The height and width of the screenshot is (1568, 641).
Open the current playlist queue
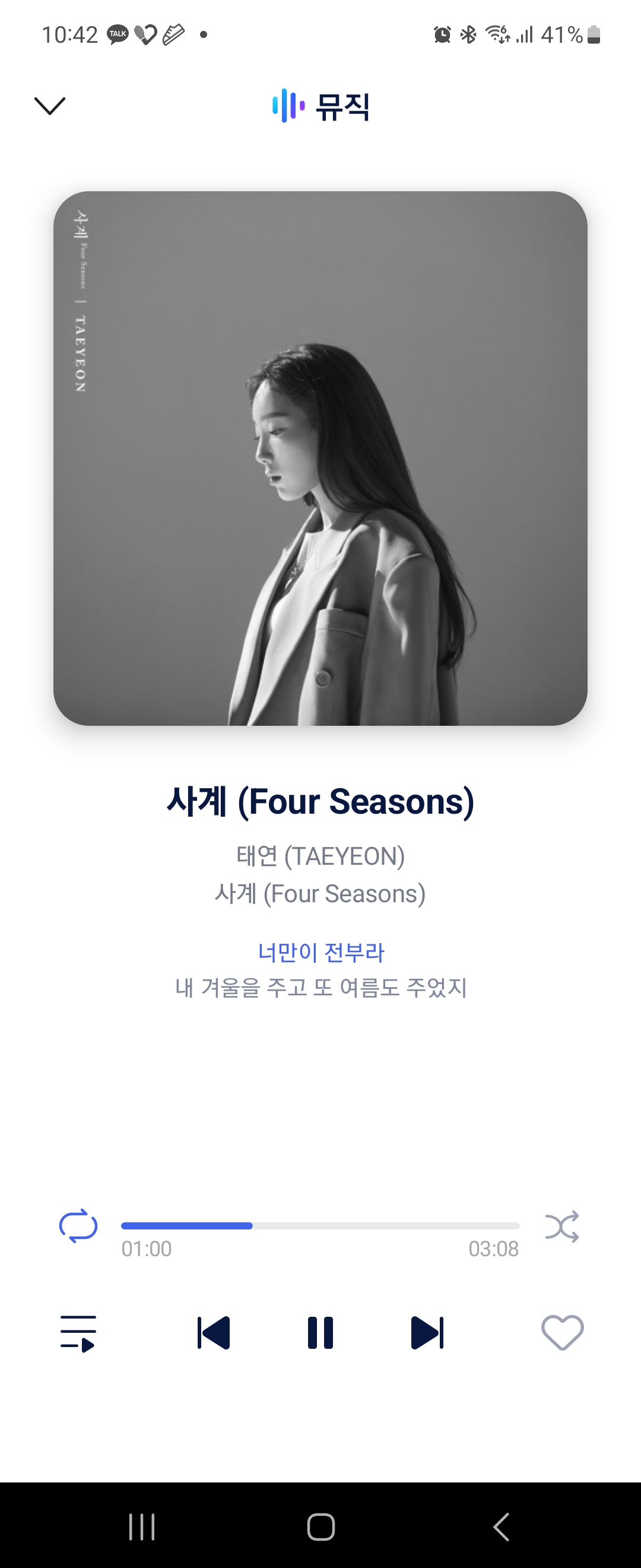78,1333
